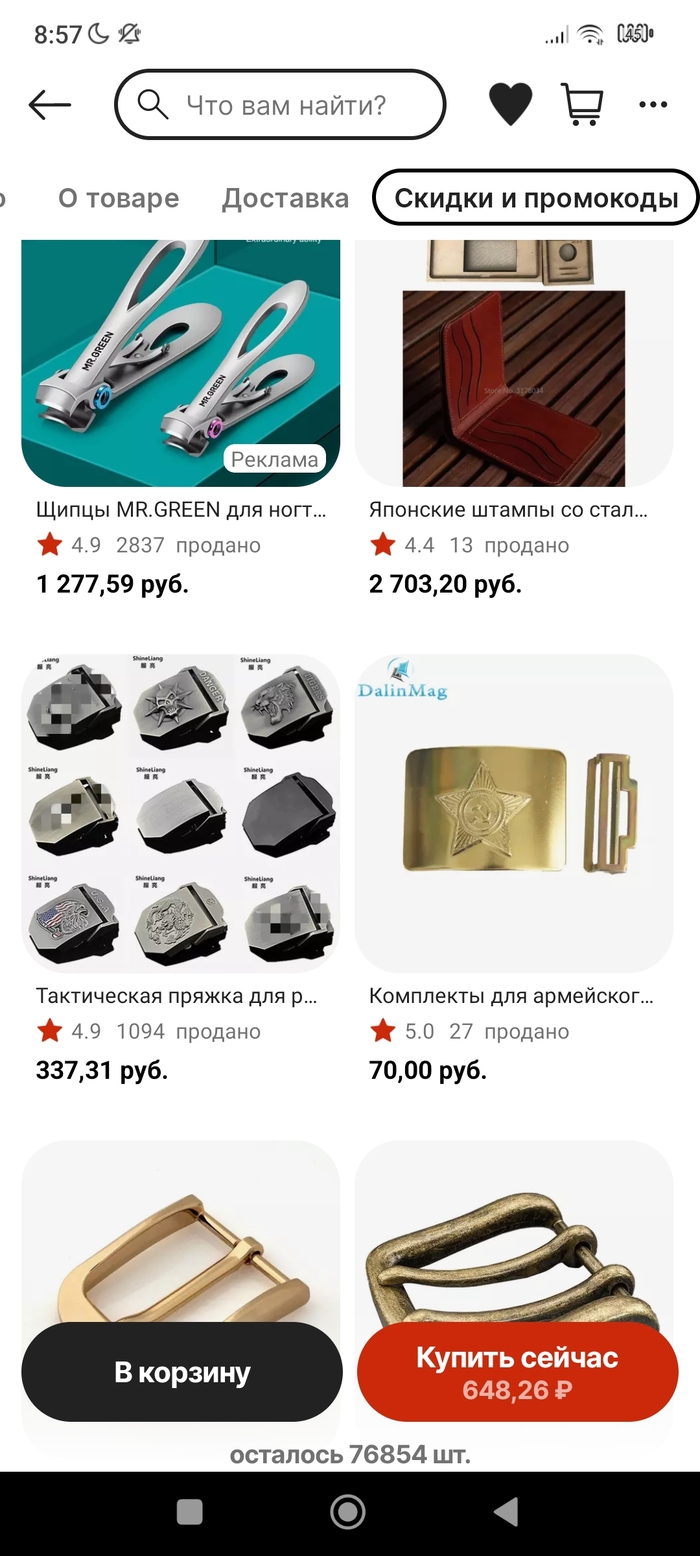Open the three-dot overflow menu
The width and height of the screenshot is (700, 1556).
point(653,104)
